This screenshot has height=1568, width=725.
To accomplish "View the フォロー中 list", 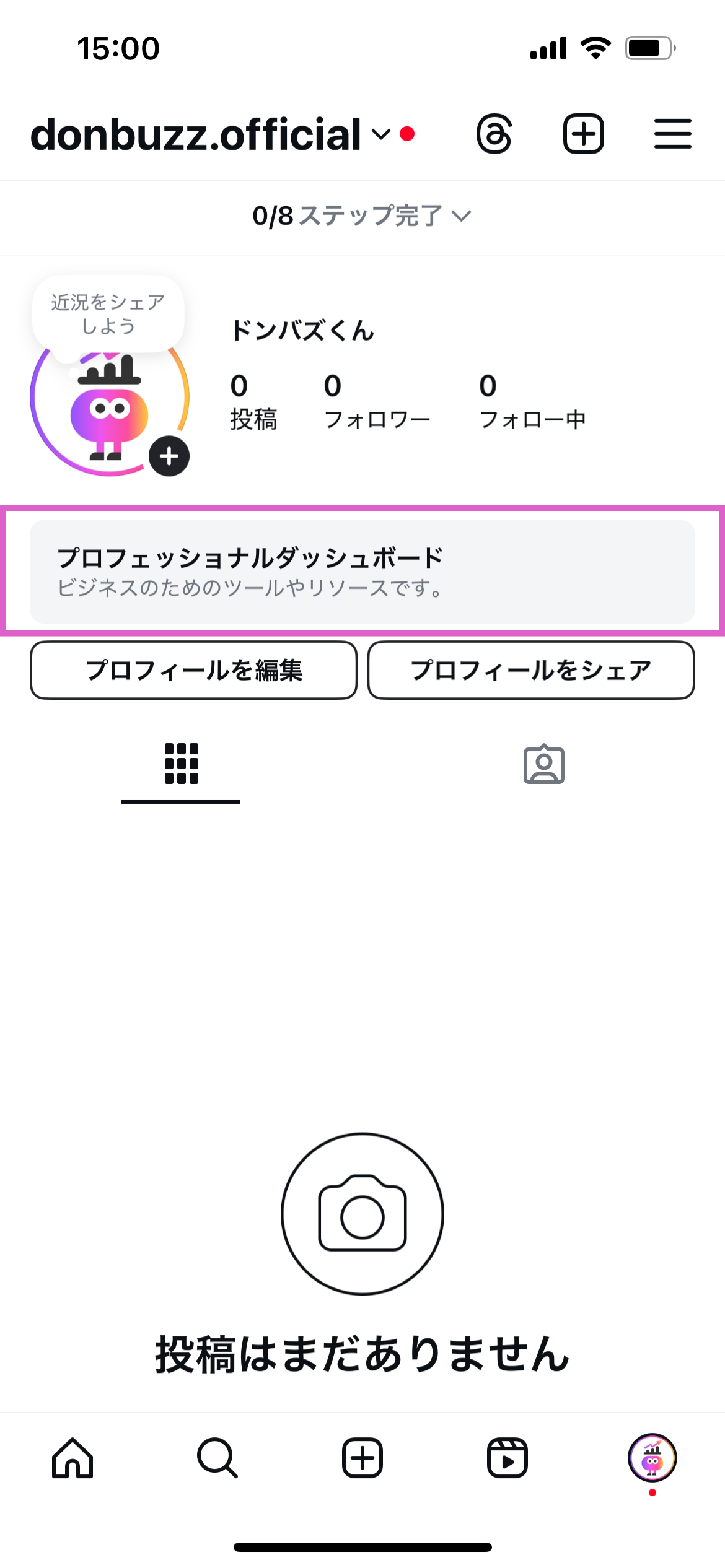I will 532,401.
